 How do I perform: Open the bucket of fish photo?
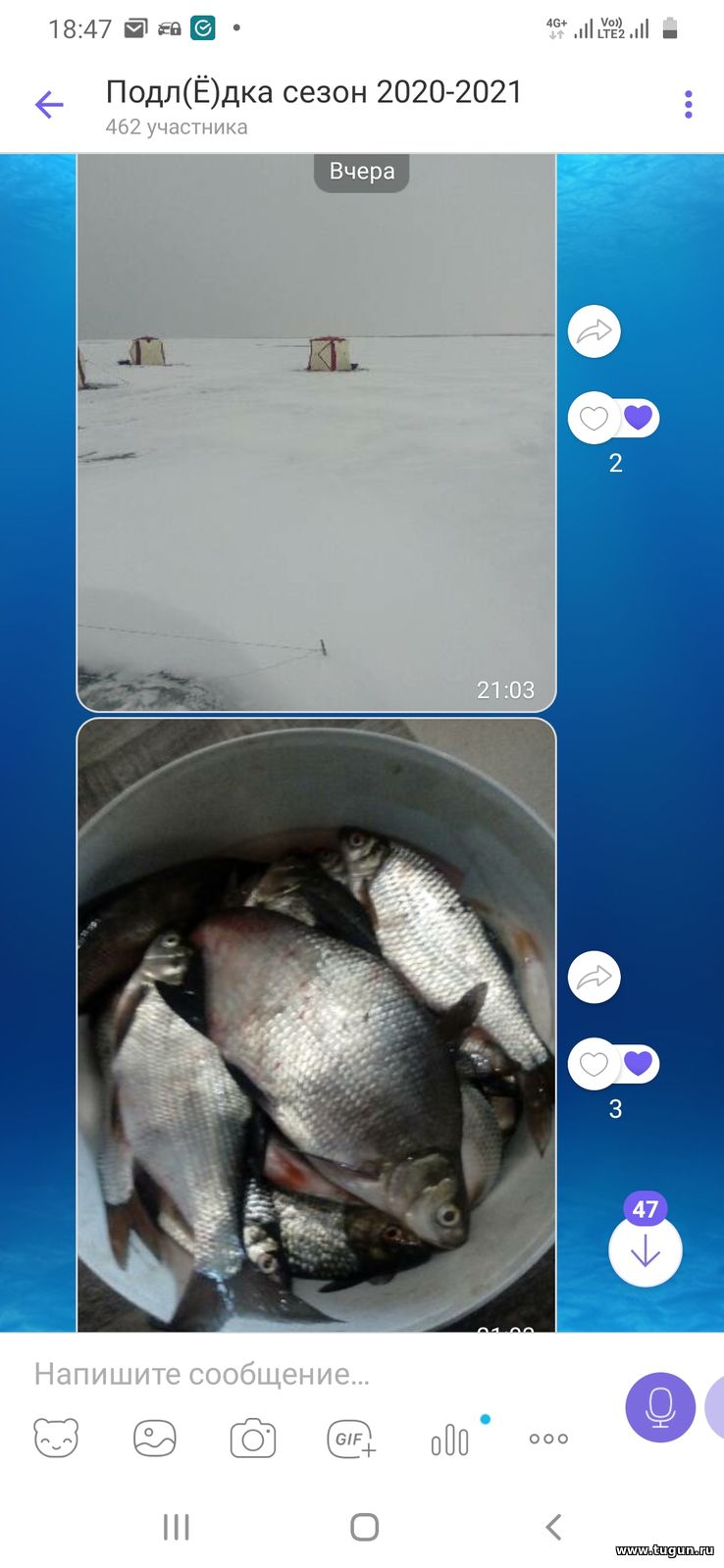coord(316,1025)
